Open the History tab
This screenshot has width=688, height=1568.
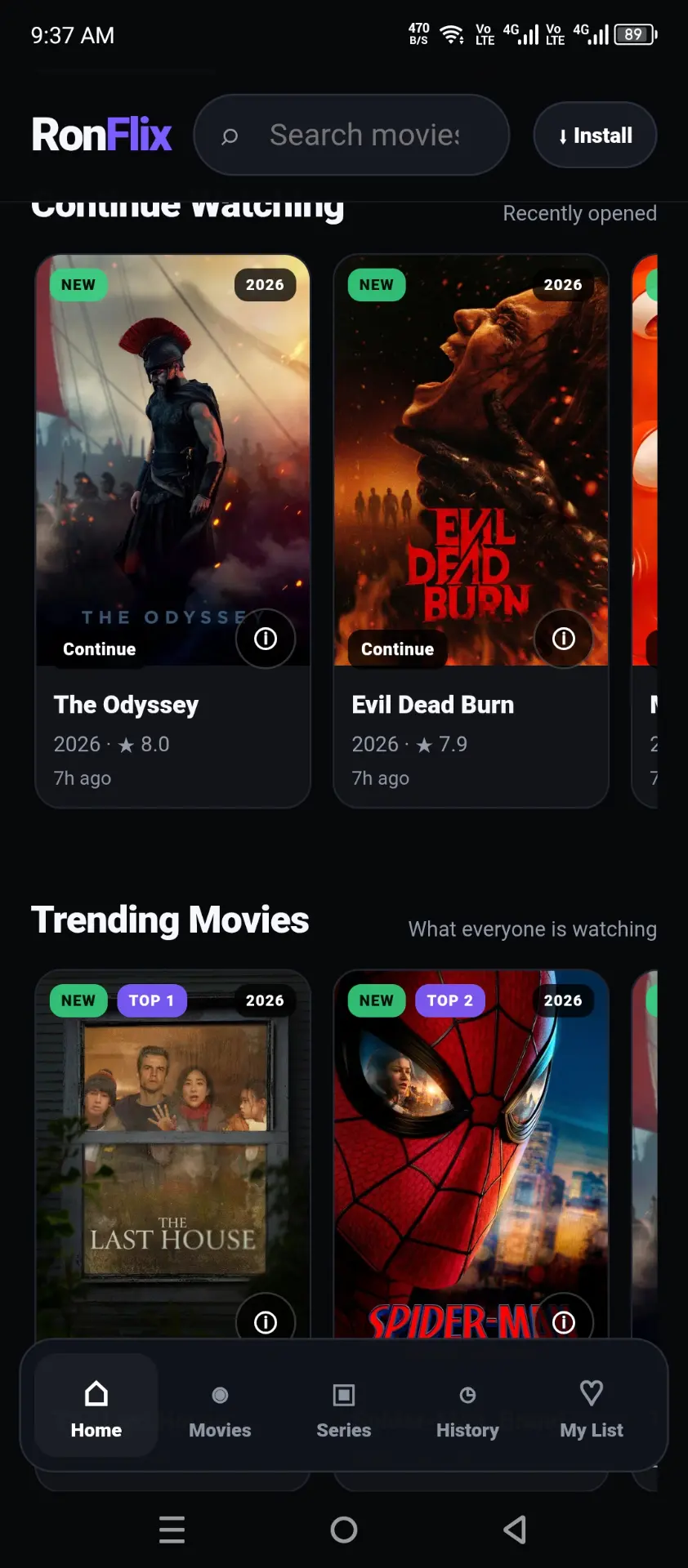coord(467,1410)
